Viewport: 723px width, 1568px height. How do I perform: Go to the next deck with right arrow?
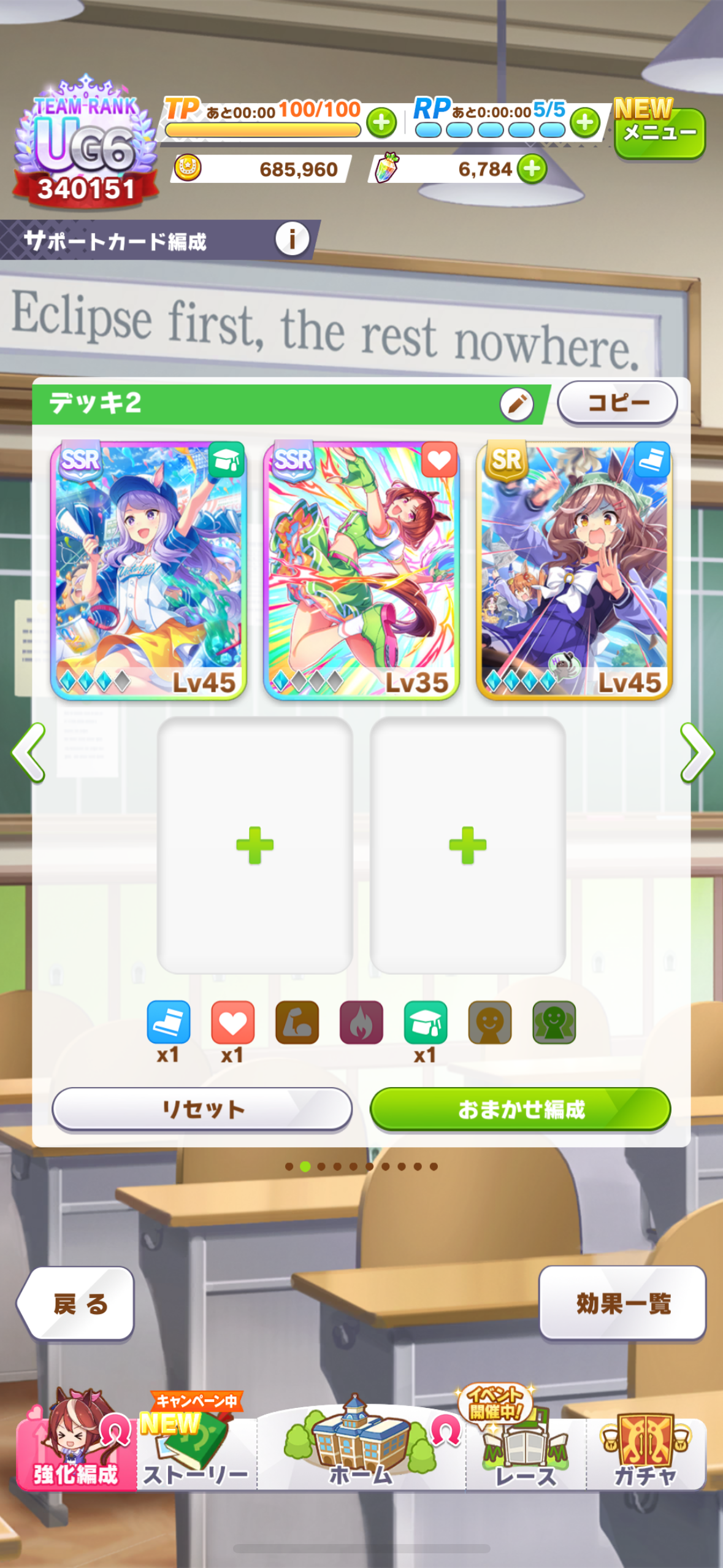click(x=697, y=752)
